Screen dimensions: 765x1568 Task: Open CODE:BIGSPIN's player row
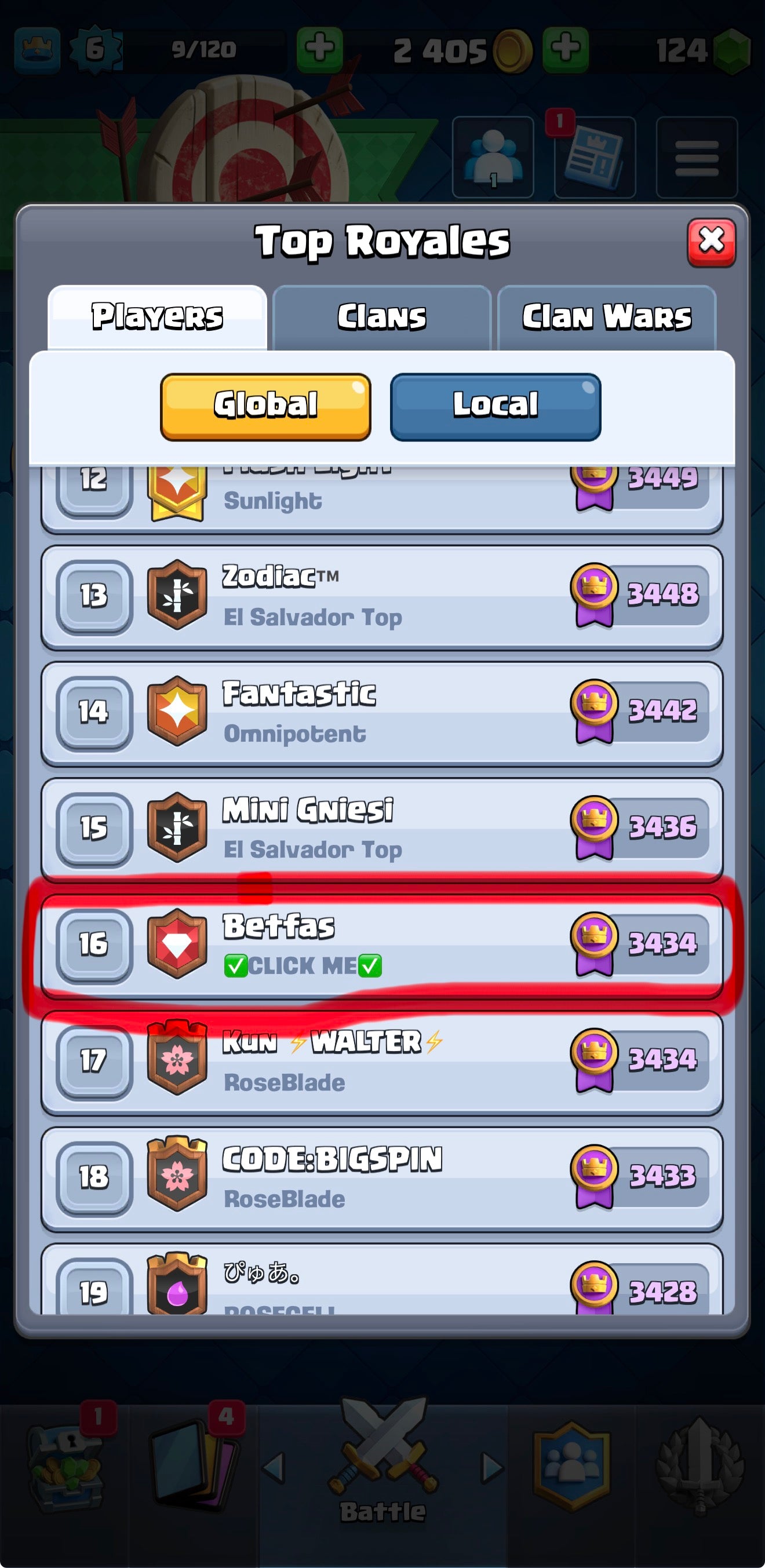coord(381,1178)
